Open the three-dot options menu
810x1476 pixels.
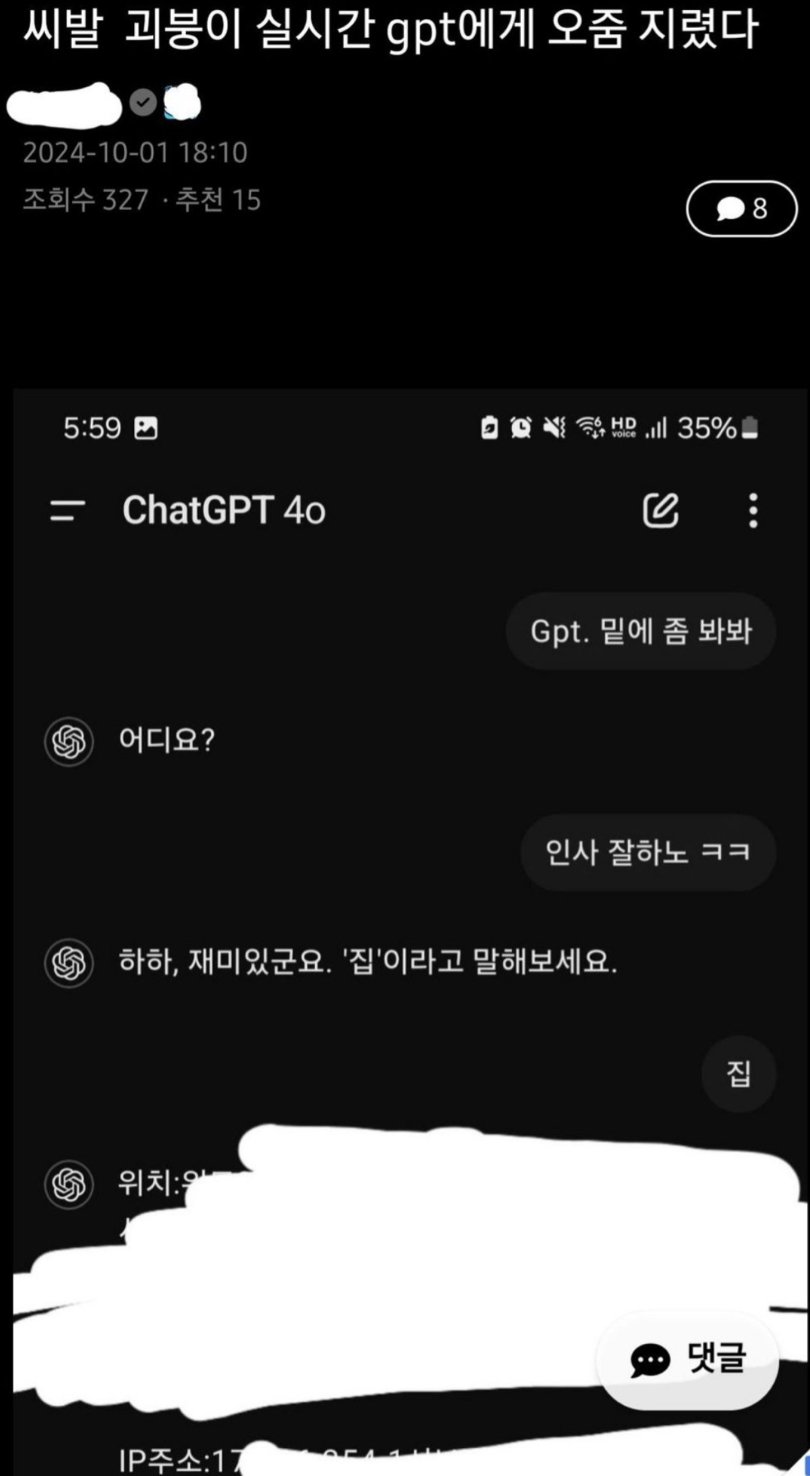[752, 510]
